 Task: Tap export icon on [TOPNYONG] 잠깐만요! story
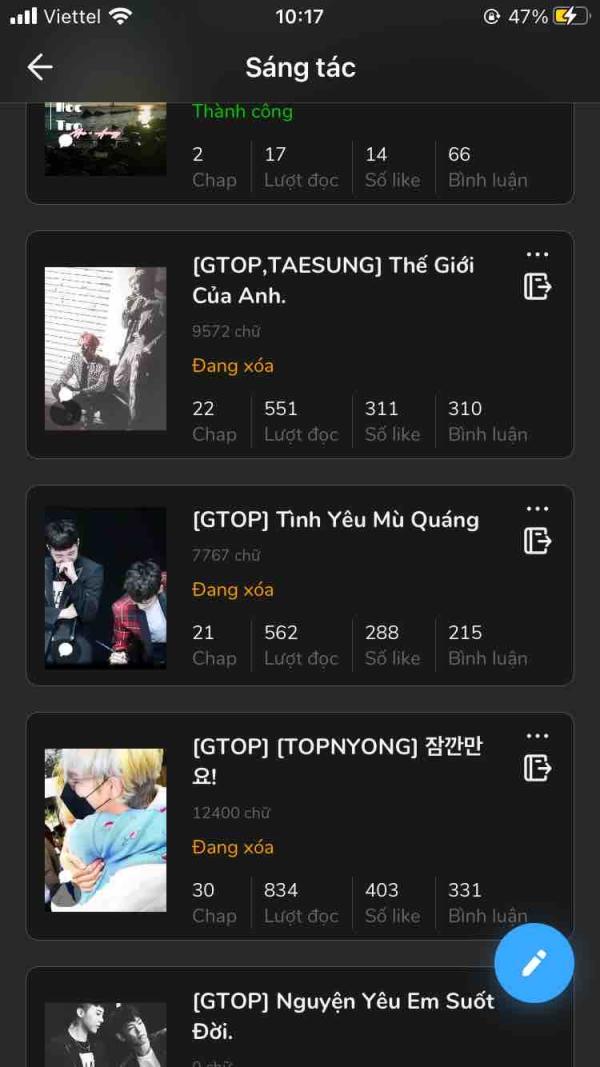537,768
